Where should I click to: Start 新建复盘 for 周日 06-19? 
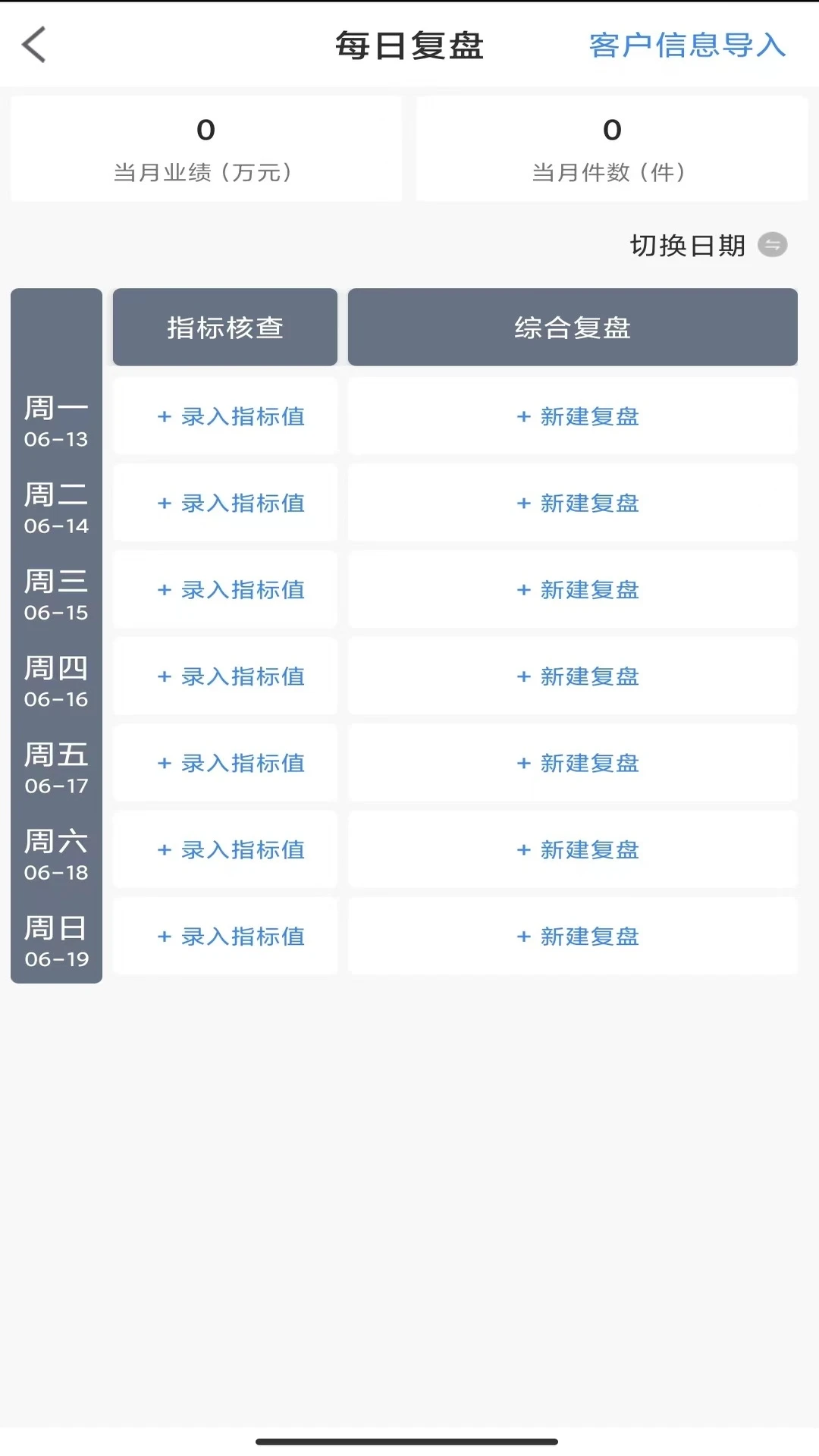pyautogui.click(x=577, y=937)
